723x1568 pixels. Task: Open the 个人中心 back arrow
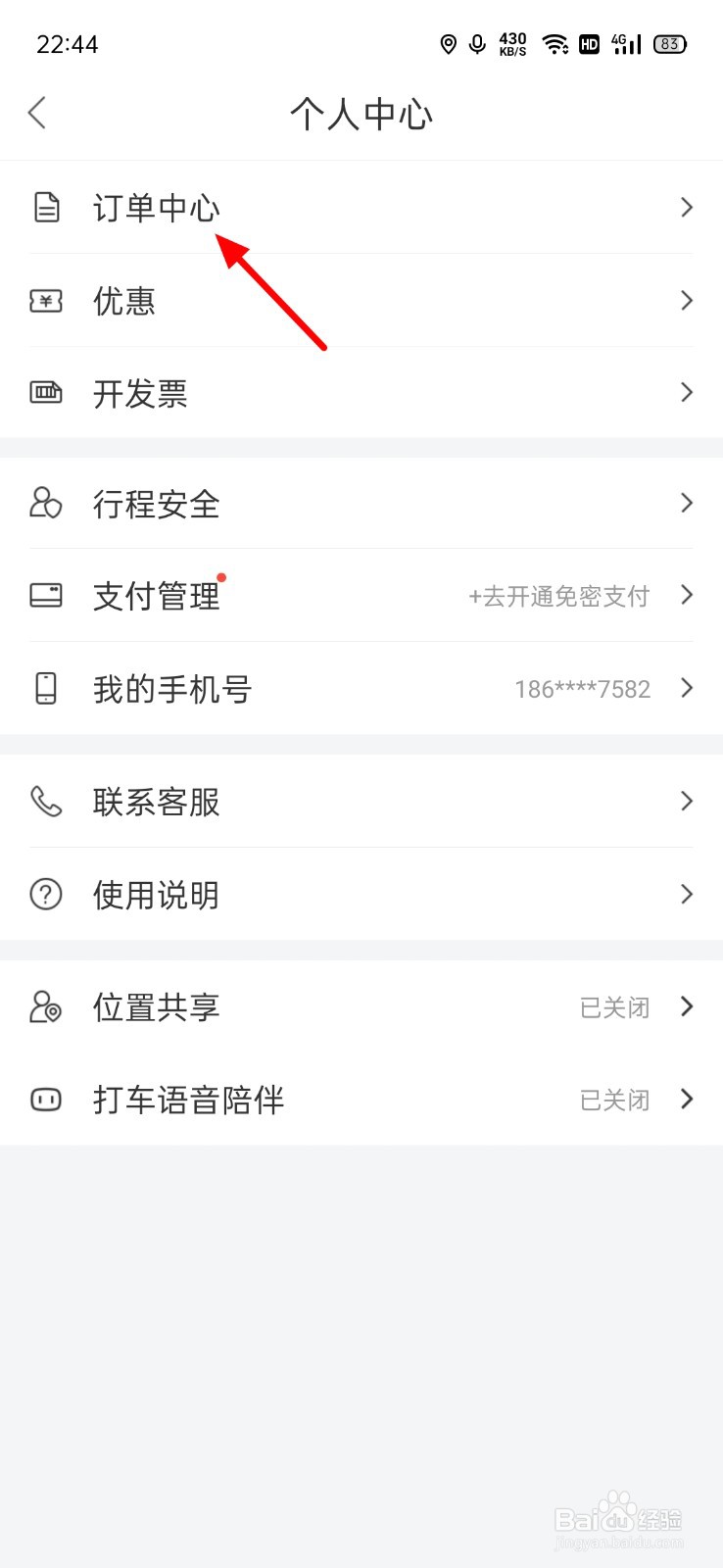(x=37, y=113)
